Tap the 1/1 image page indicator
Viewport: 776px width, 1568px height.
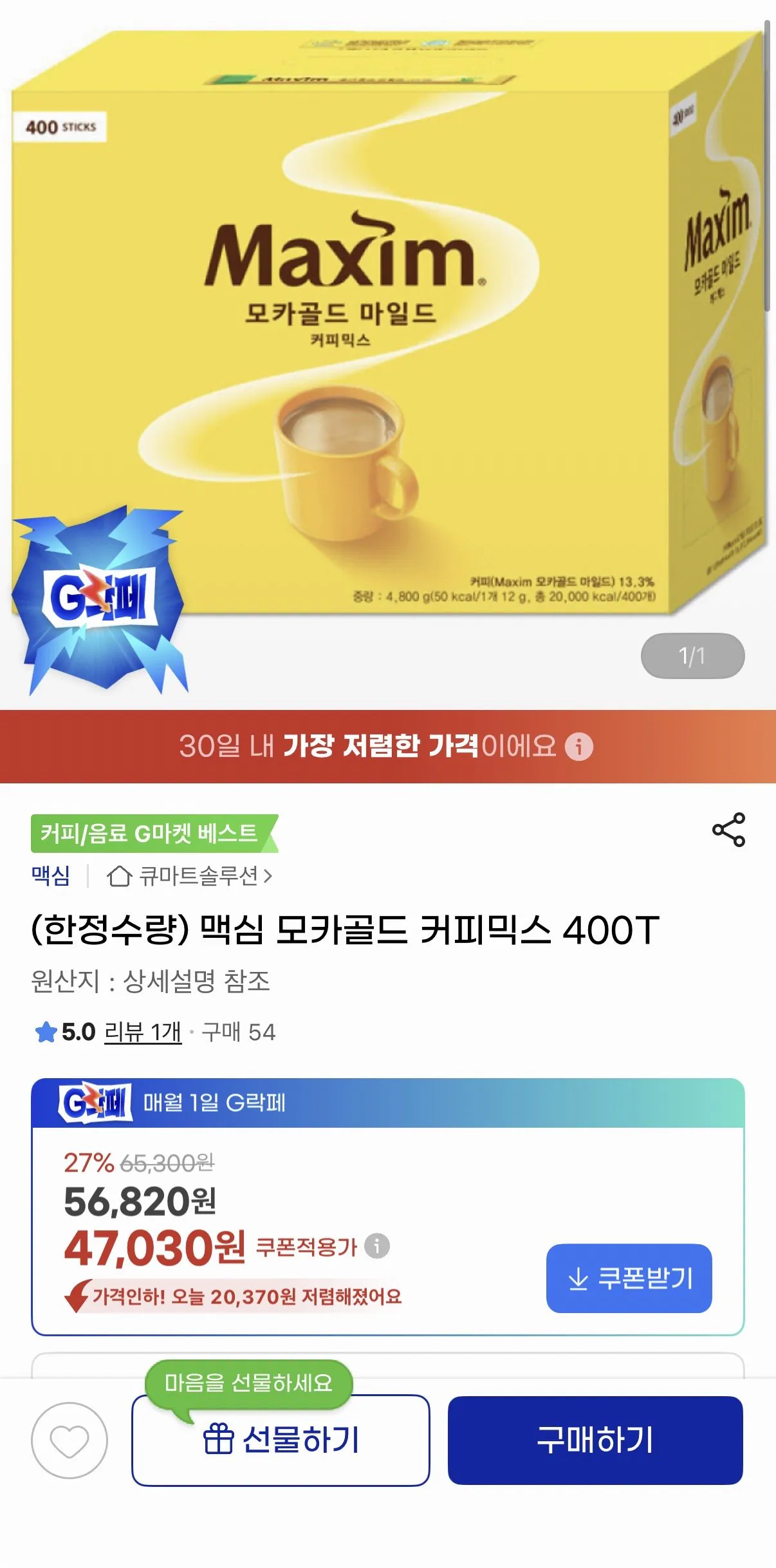pyautogui.click(x=693, y=655)
